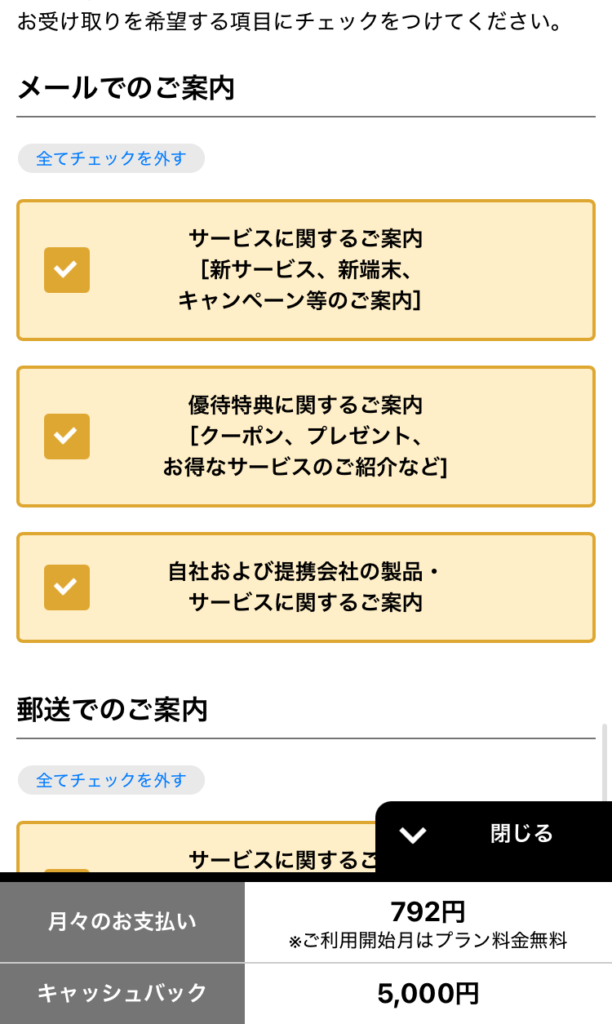Uncheck all items under メールでのご案内

(111, 159)
